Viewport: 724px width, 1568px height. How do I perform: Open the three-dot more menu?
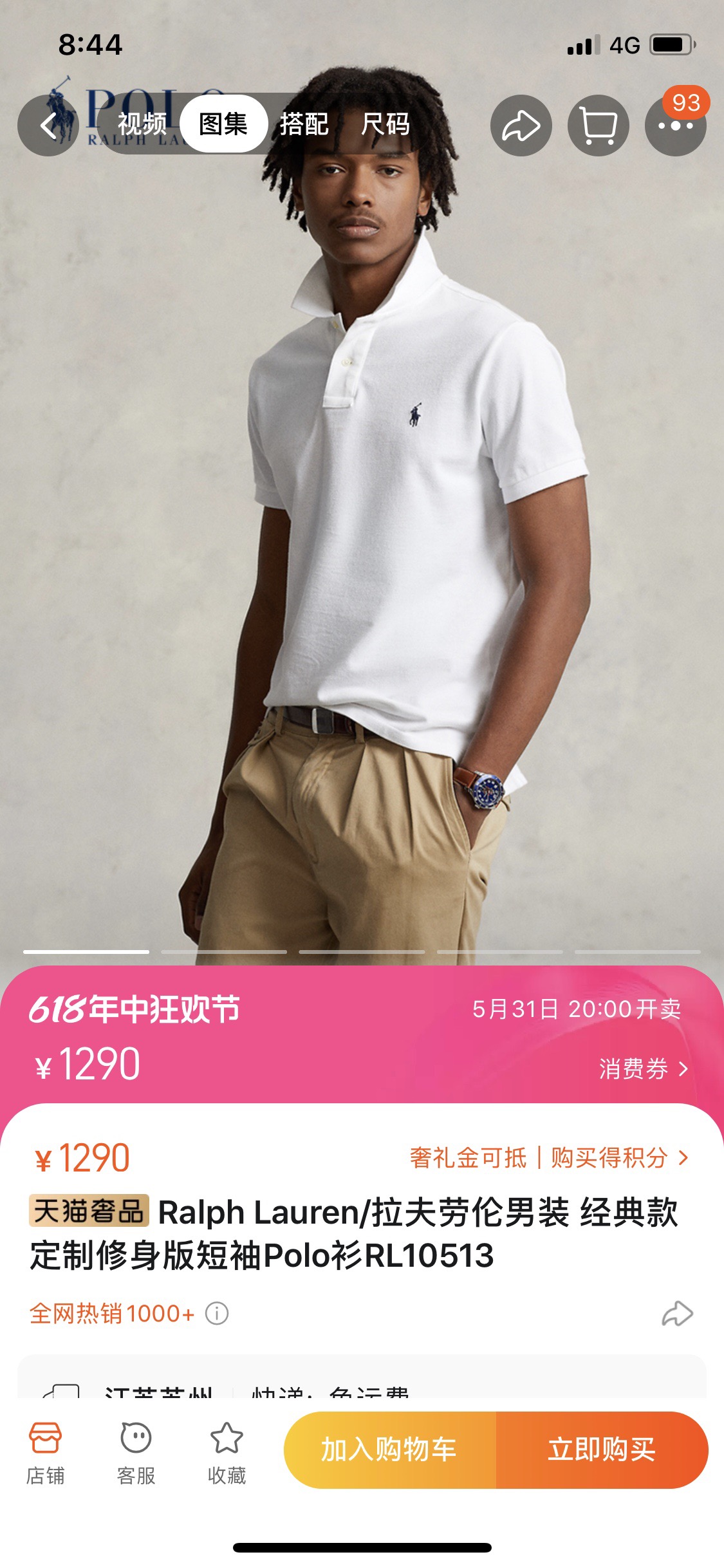tap(675, 126)
